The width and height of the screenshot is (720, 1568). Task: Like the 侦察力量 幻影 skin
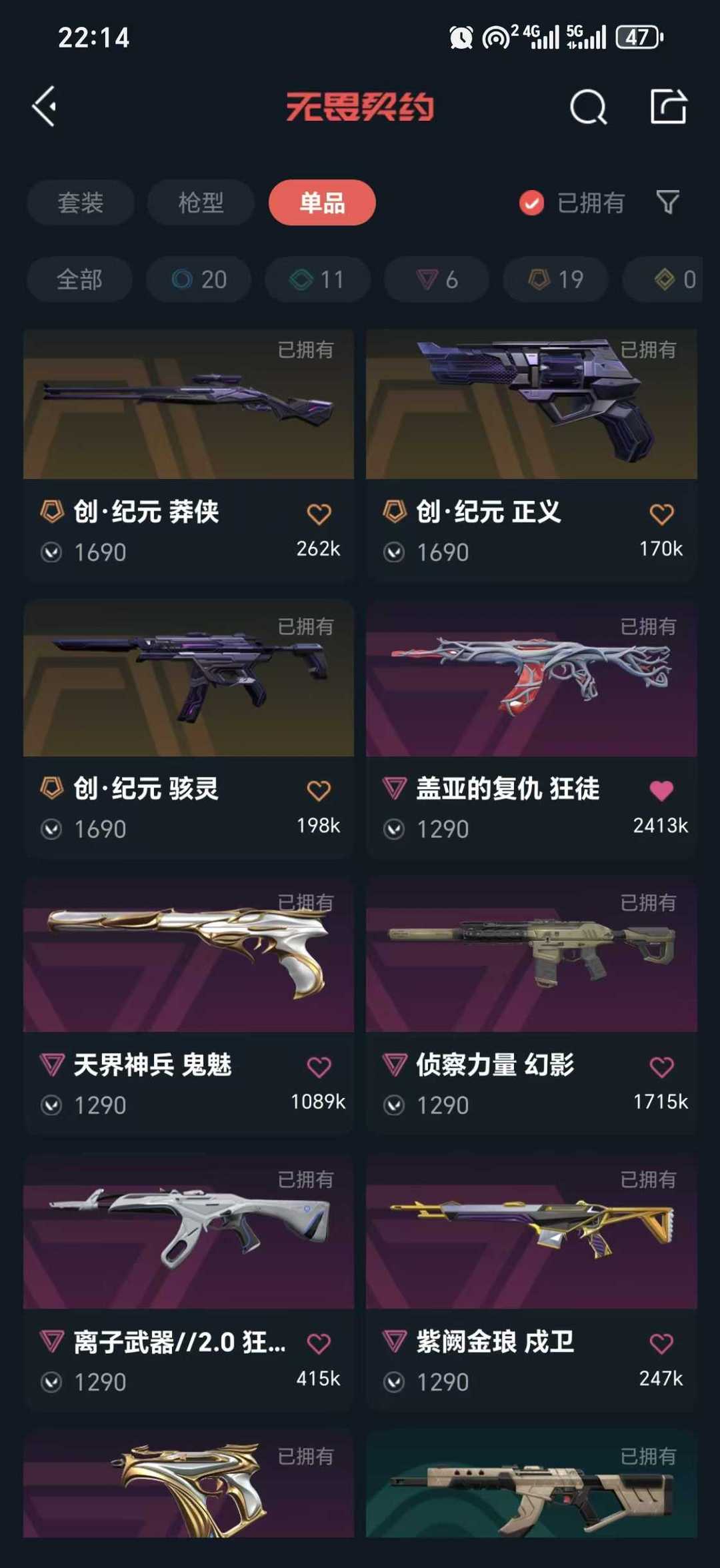661,1067
